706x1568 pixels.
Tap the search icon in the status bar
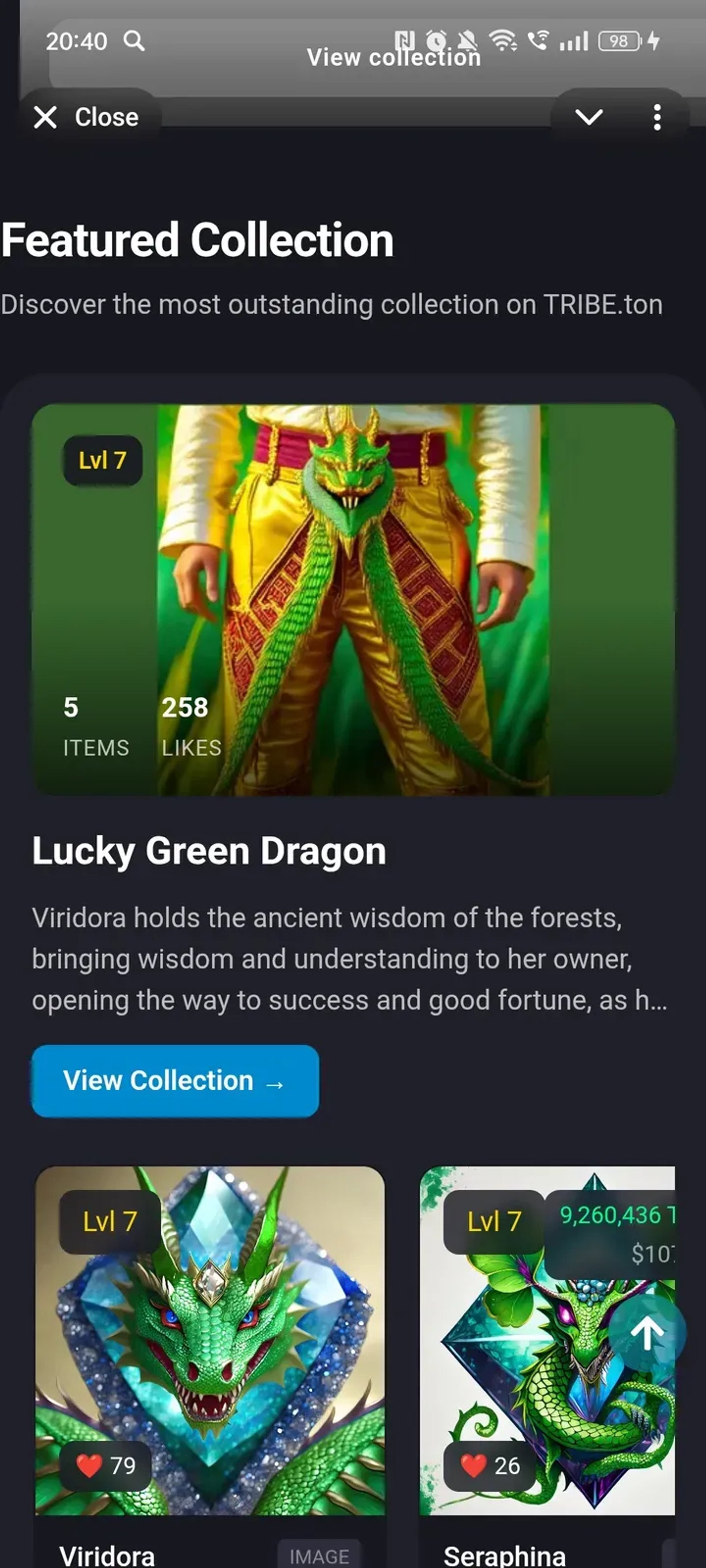pyautogui.click(x=135, y=41)
